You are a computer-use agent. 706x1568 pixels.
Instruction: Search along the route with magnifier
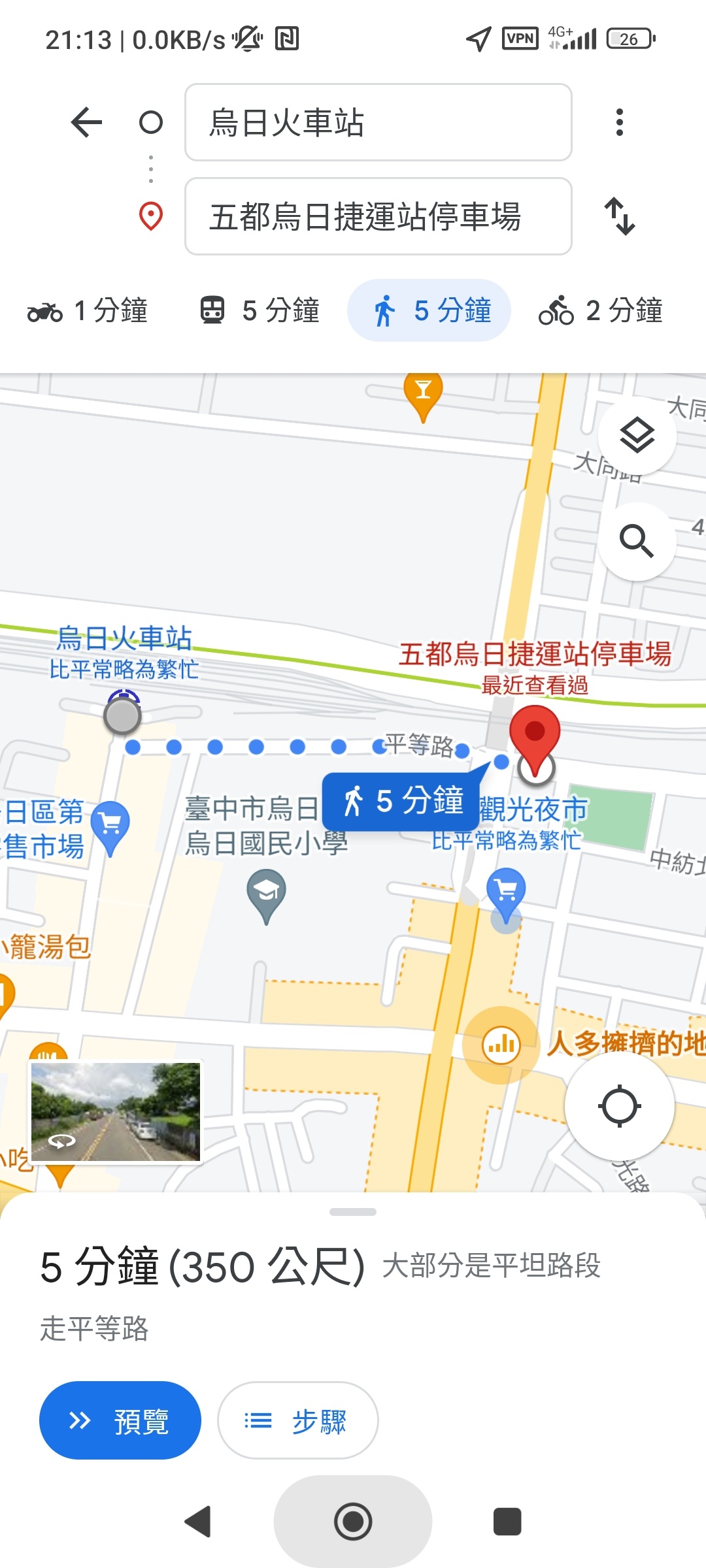coord(637,541)
